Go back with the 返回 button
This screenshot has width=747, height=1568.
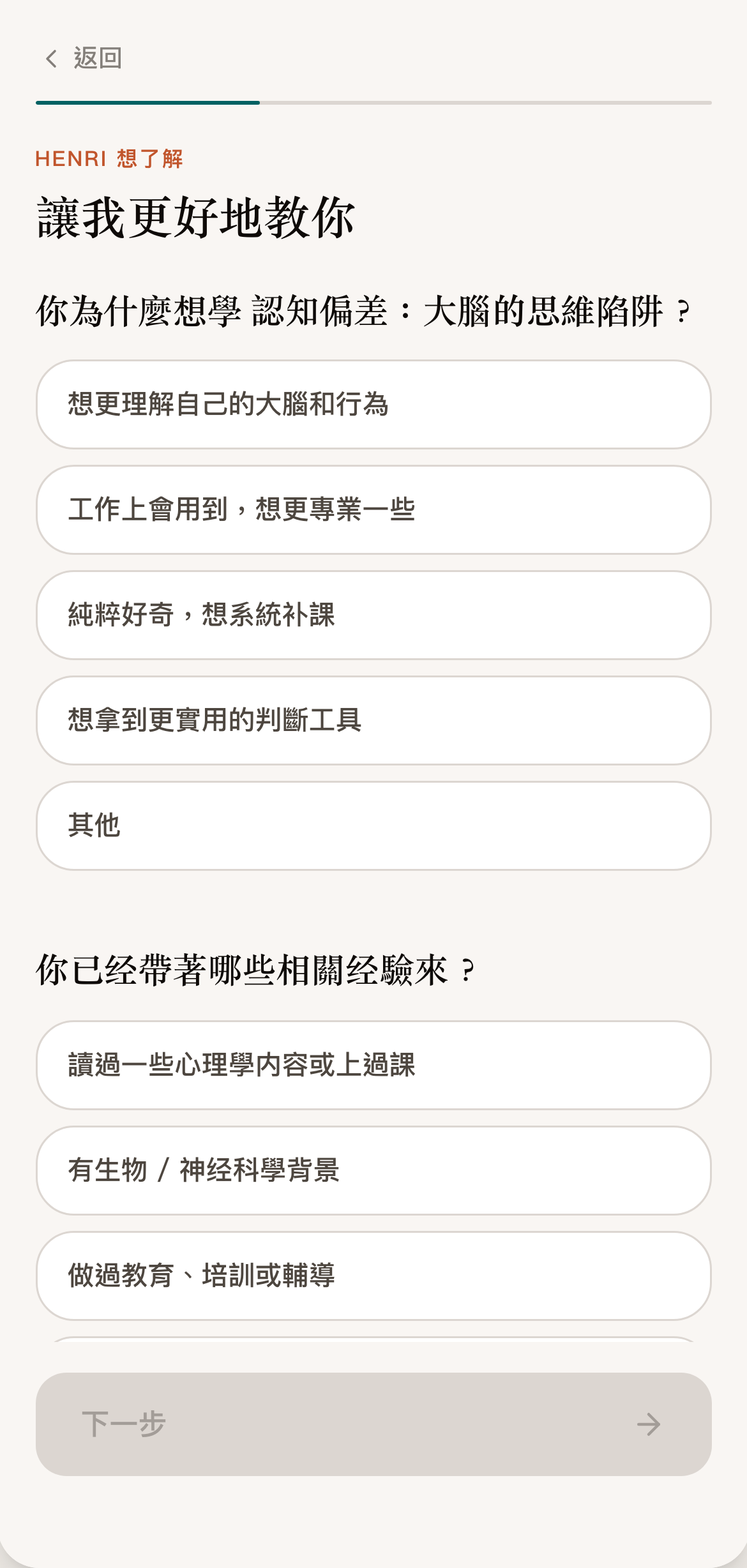coord(83,58)
